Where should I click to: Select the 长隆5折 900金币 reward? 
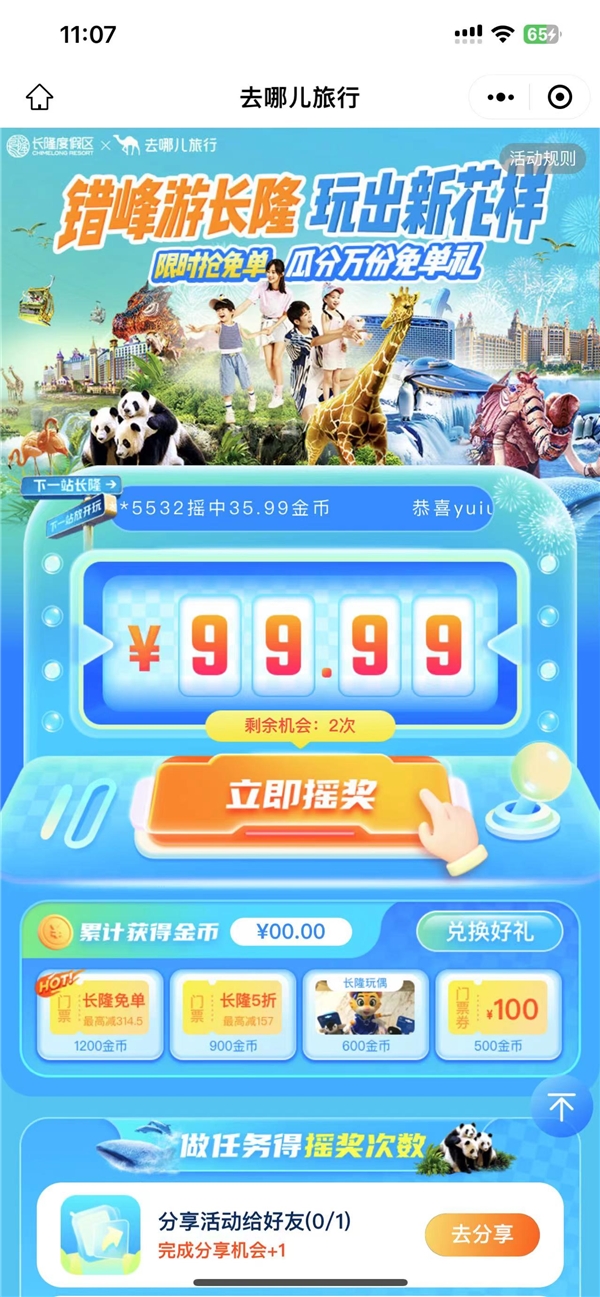233,1013
